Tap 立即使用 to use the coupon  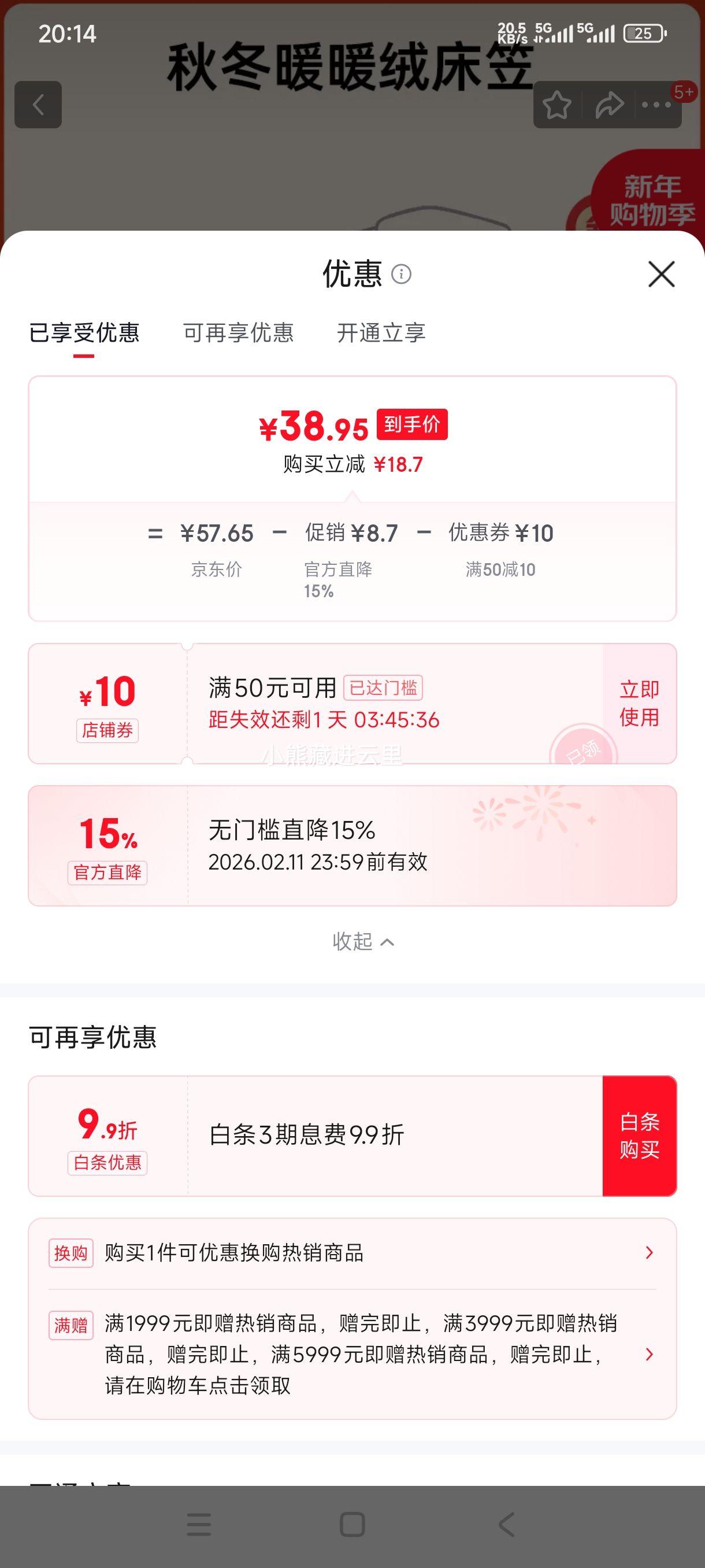coord(639,703)
